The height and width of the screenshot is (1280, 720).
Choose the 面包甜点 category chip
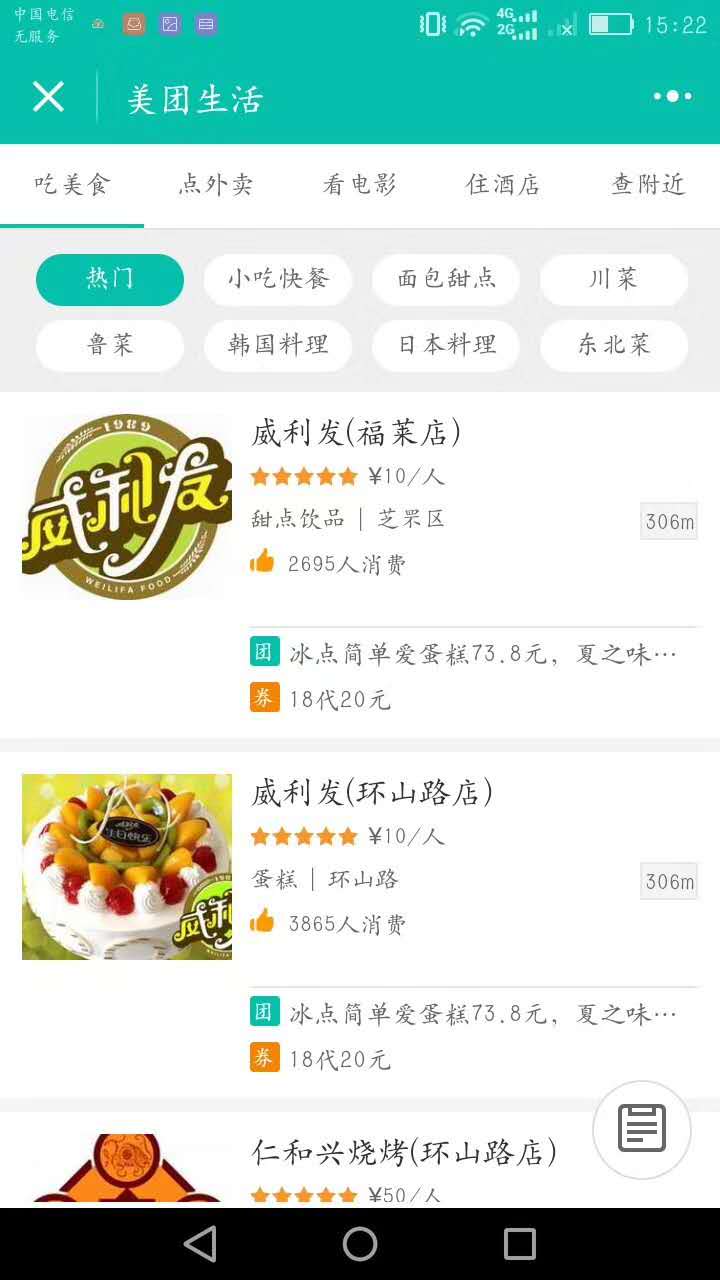(446, 279)
